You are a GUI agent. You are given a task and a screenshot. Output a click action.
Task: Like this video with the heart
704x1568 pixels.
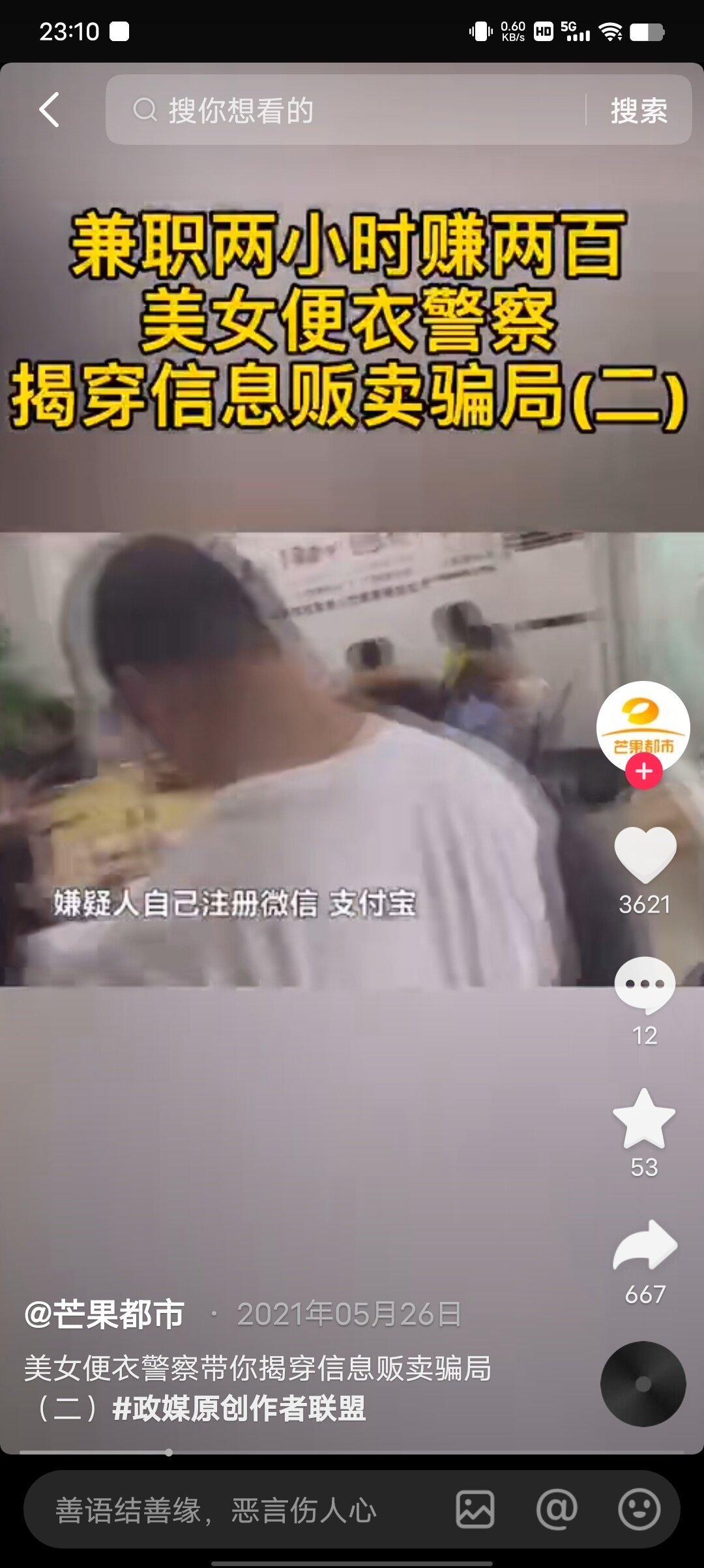pyautogui.click(x=645, y=854)
